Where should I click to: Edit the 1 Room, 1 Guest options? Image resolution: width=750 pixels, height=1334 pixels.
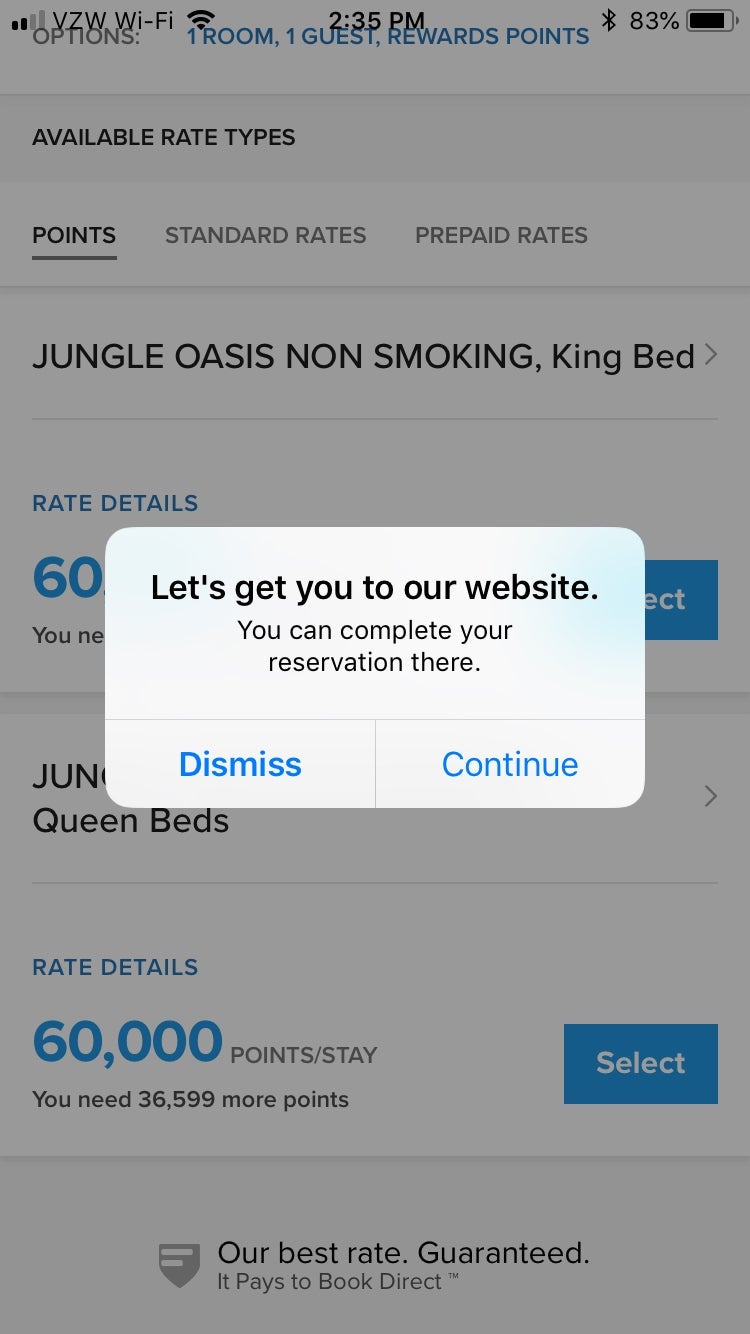tap(388, 38)
